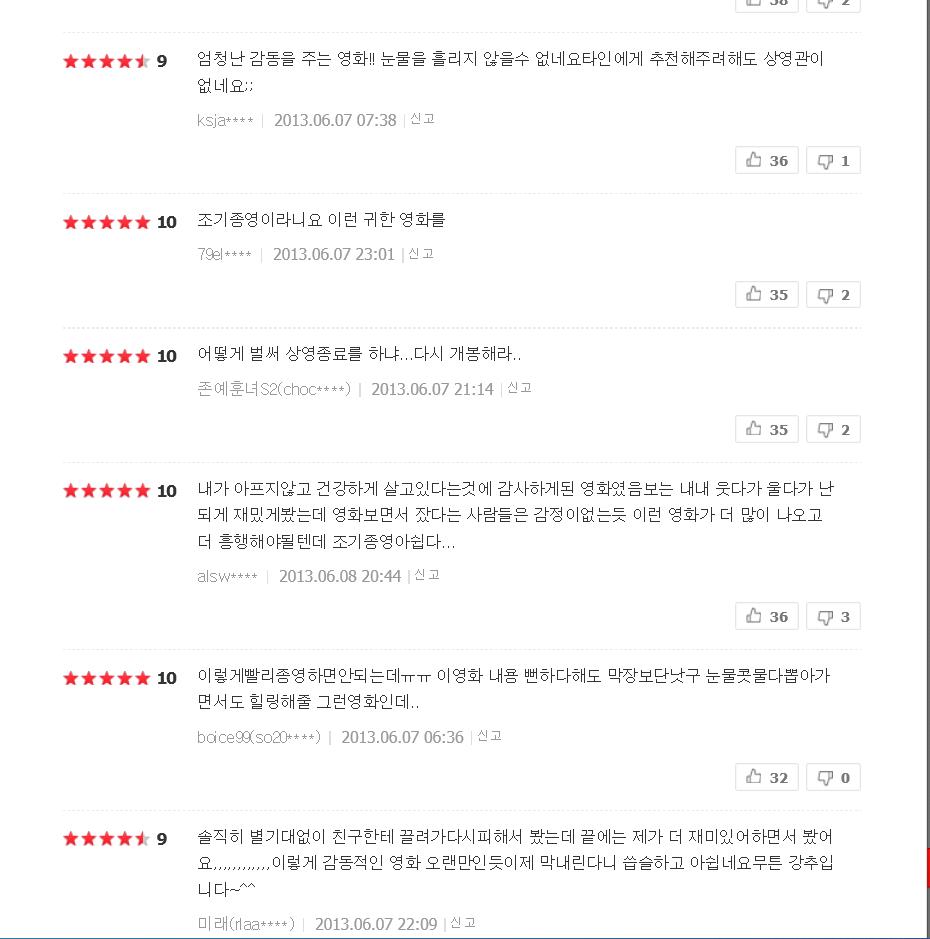Report boice99's review with 신고
The height and width of the screenshot is (939, 930).
489,736
